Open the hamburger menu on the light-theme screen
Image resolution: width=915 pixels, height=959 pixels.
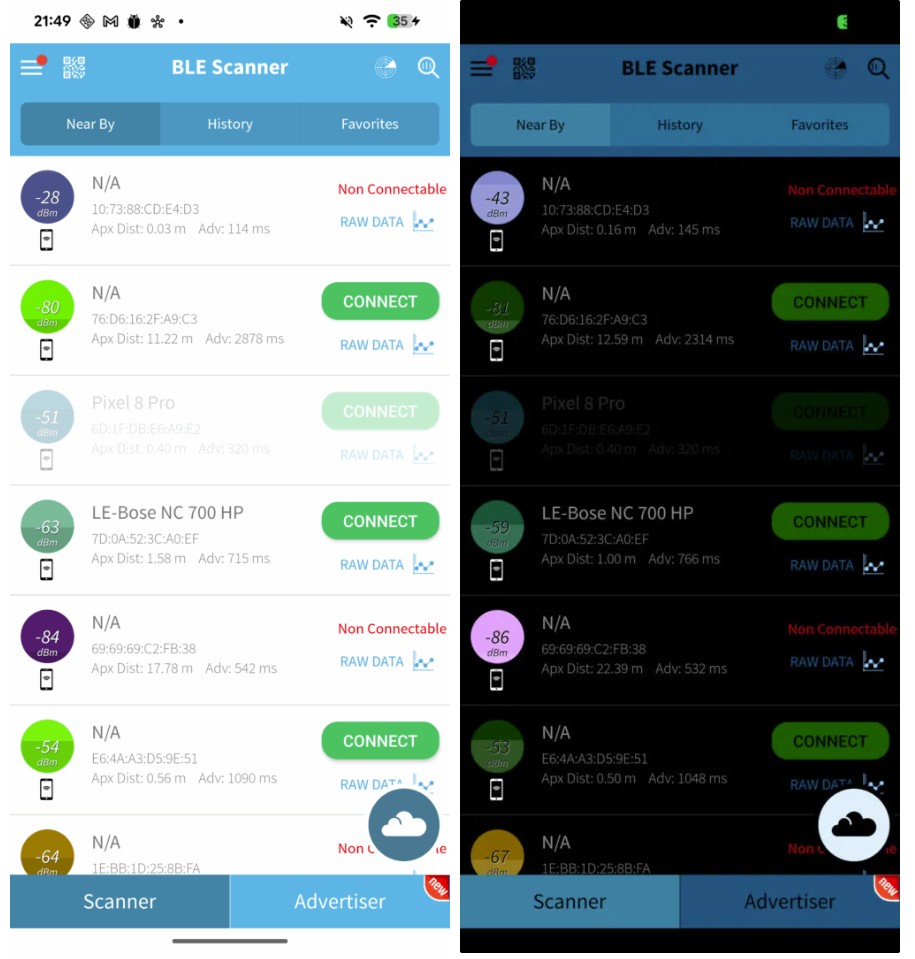(x=32, y=67)
